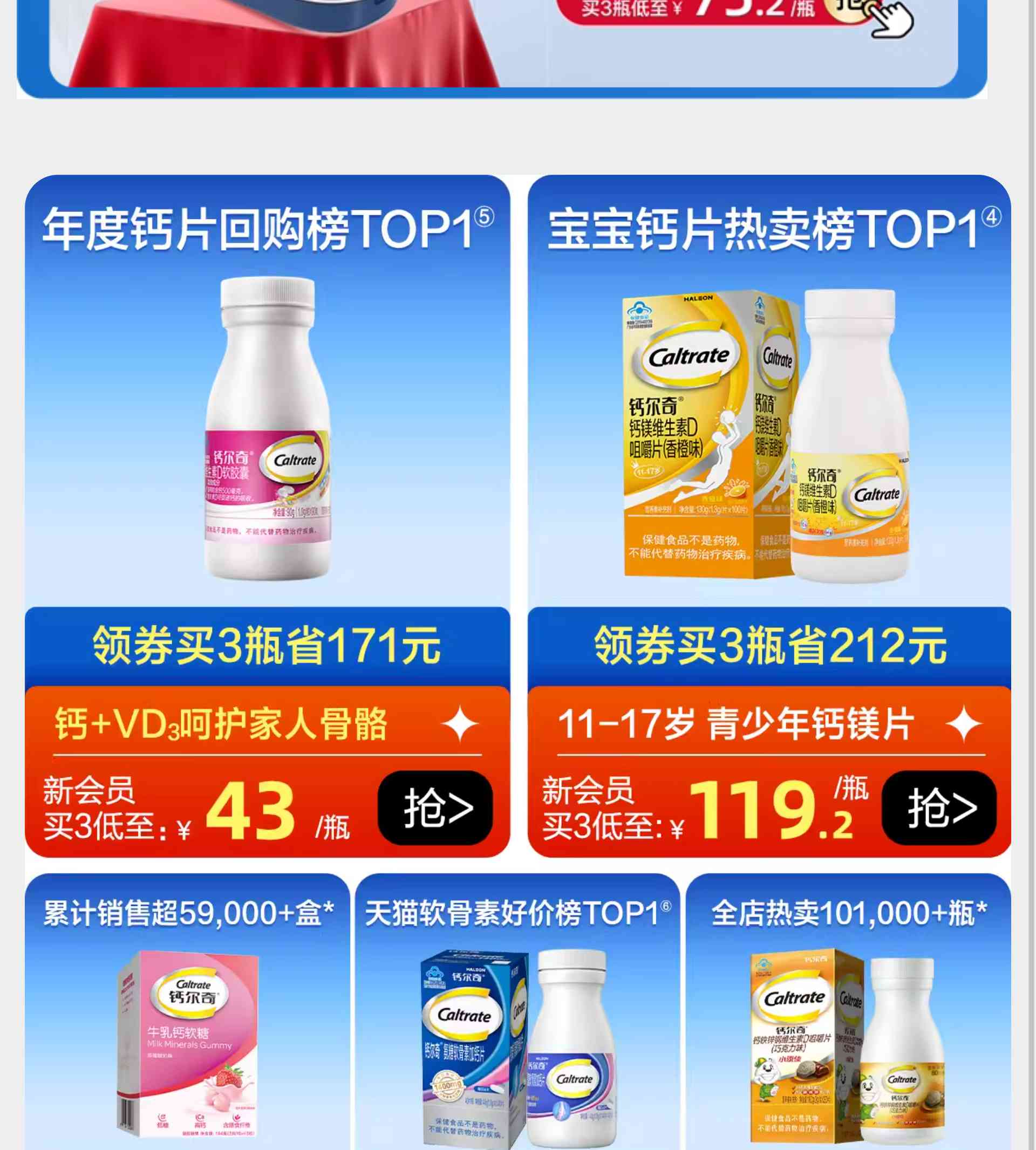Tap 抢 on the 43元 calcium VD3 card
This screenshot has height=1150, width=1036.
point(435,807)
